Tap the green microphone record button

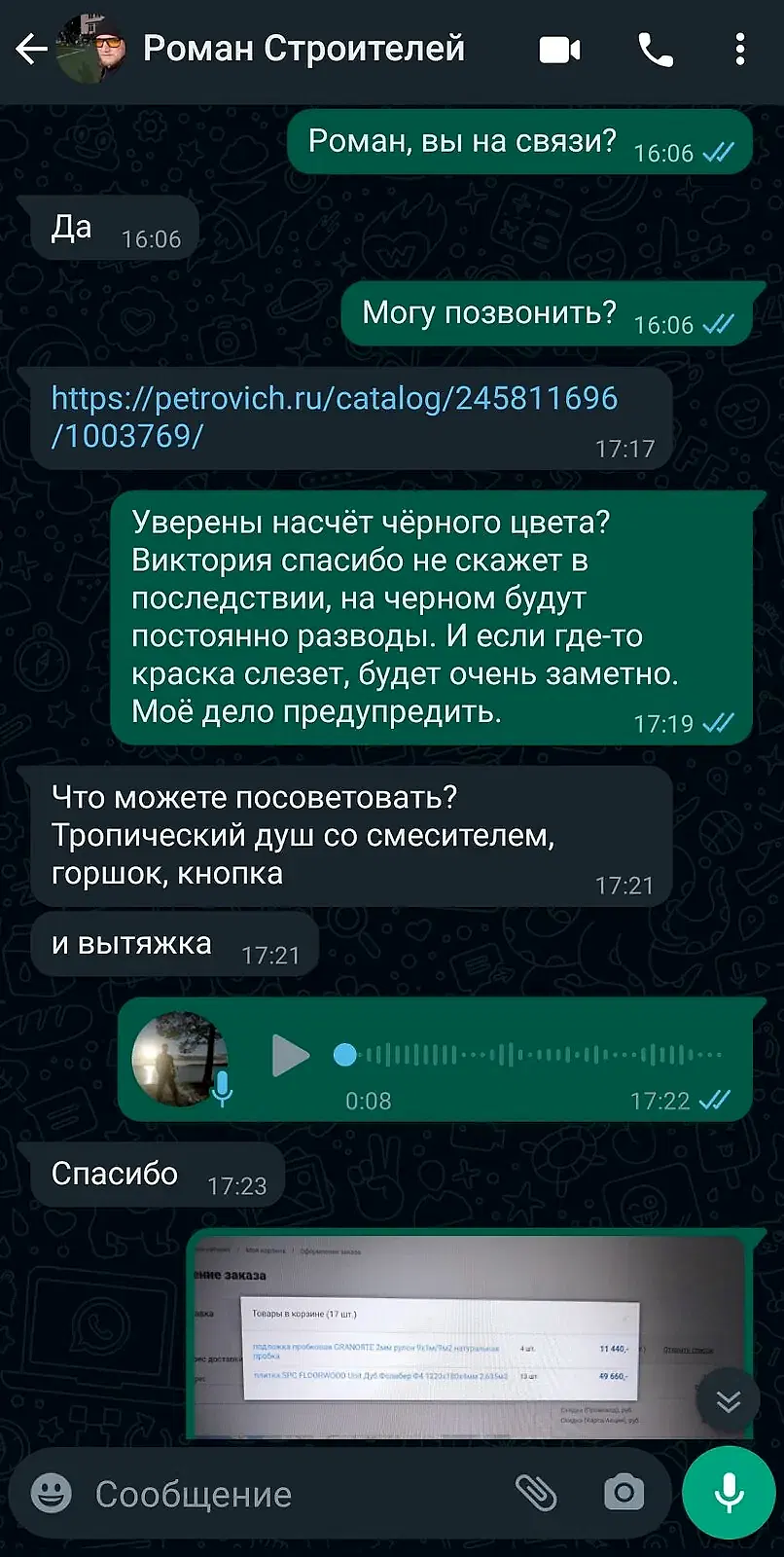coord(729,1493)
